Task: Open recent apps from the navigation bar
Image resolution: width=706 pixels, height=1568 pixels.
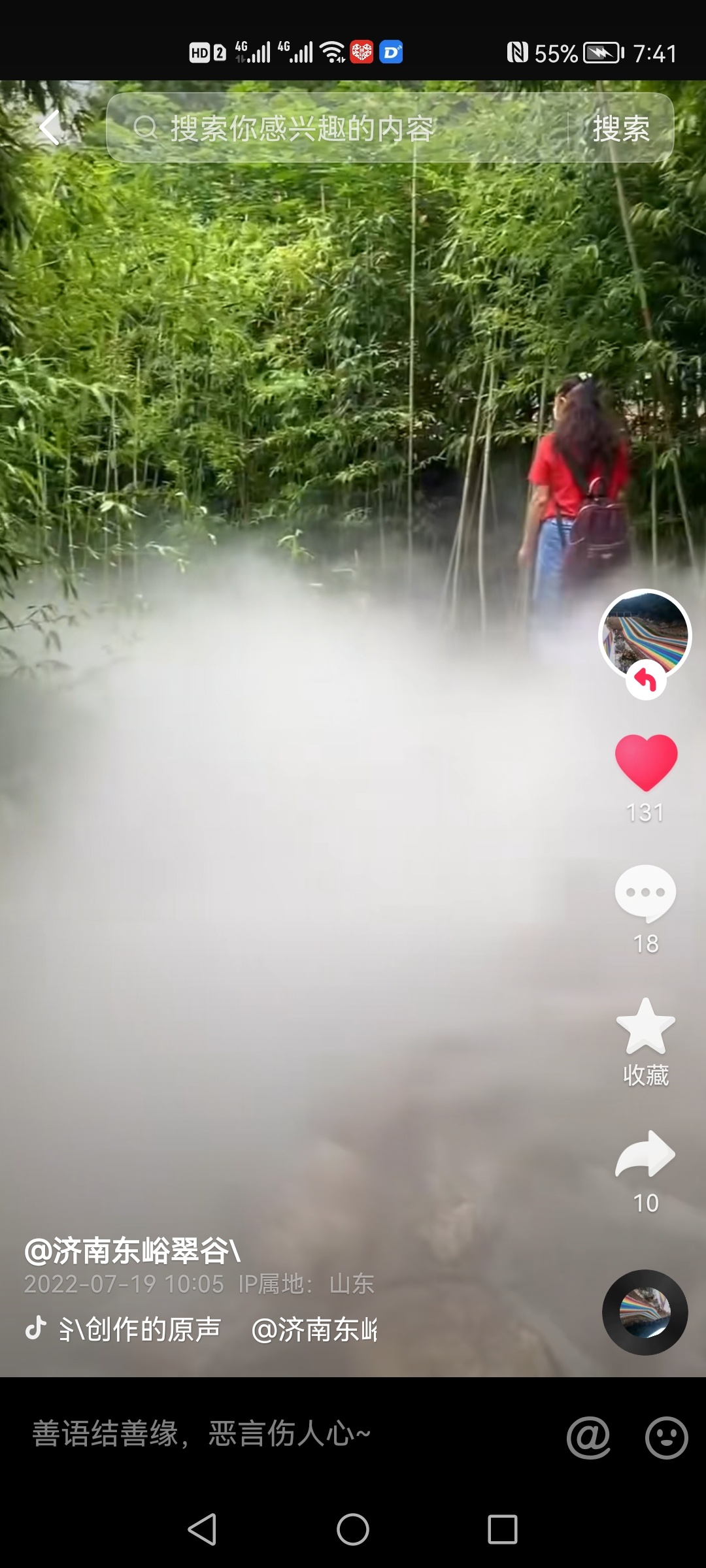Action: pos(502,1529)
